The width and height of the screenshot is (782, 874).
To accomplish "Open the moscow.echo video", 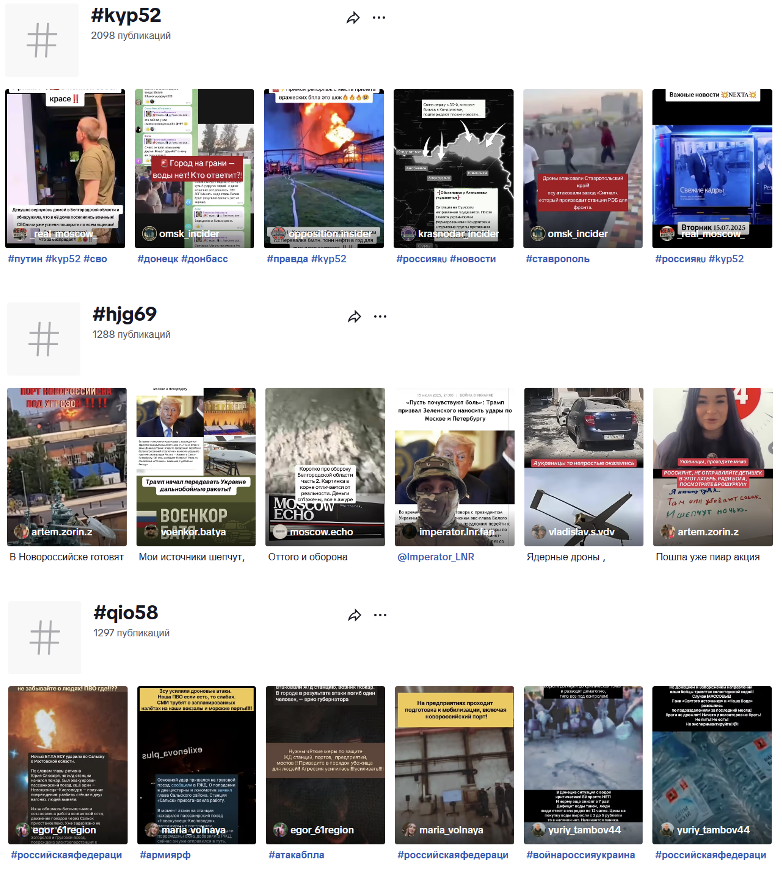I will 324,466.
